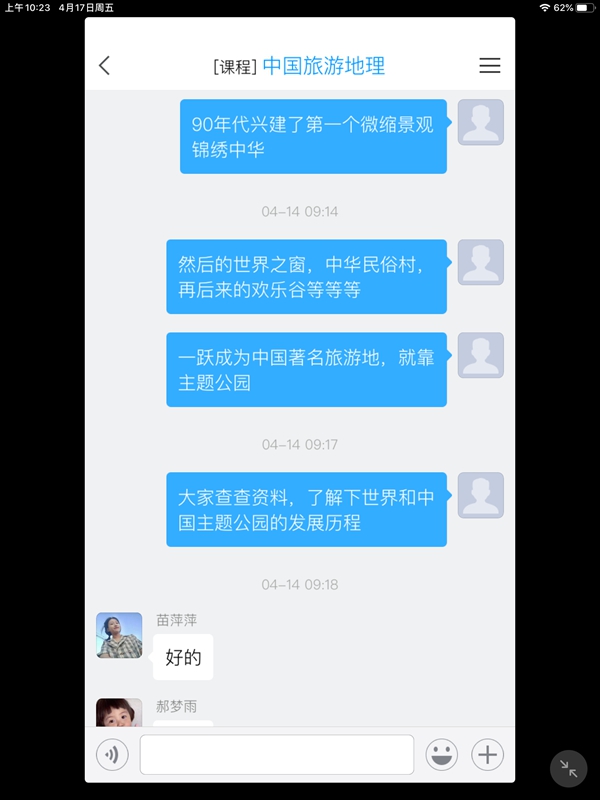Go back from the 中国旅游地理 chat

[x=105, y=66]
